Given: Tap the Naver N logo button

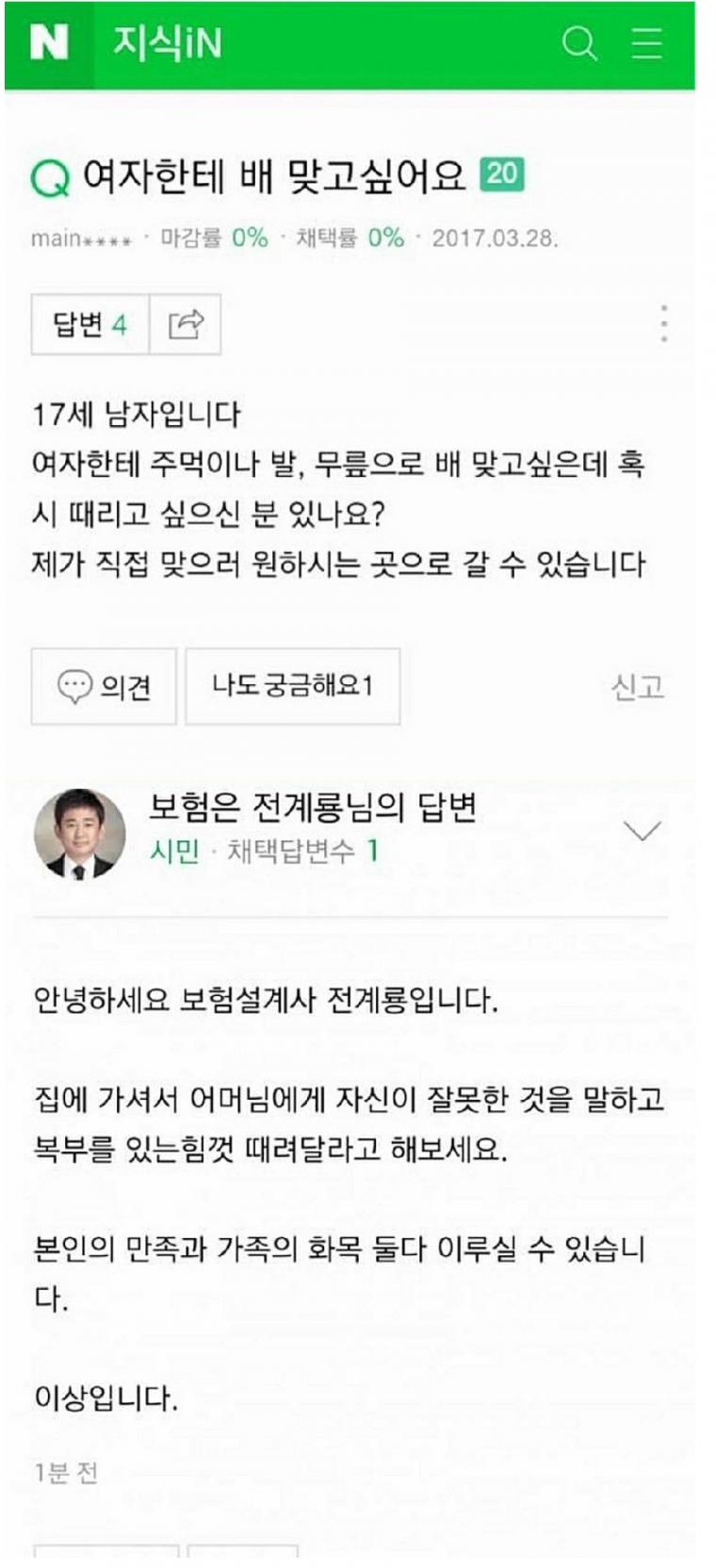Looking at the screenshot, I should pos(49,43).
